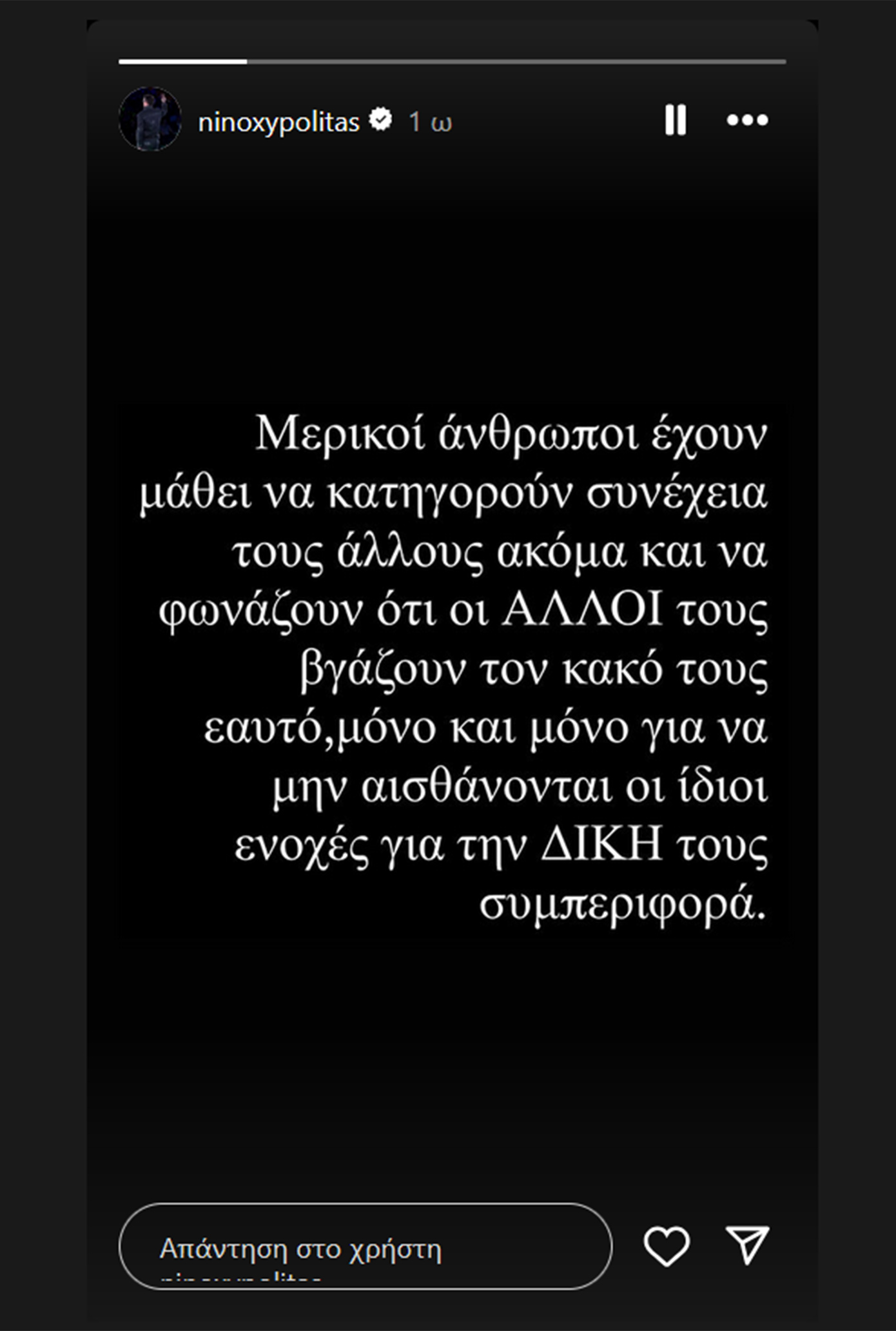Open the ninoxypolitas username link
Screen dimensions: 896x1331
pos(278,121)
